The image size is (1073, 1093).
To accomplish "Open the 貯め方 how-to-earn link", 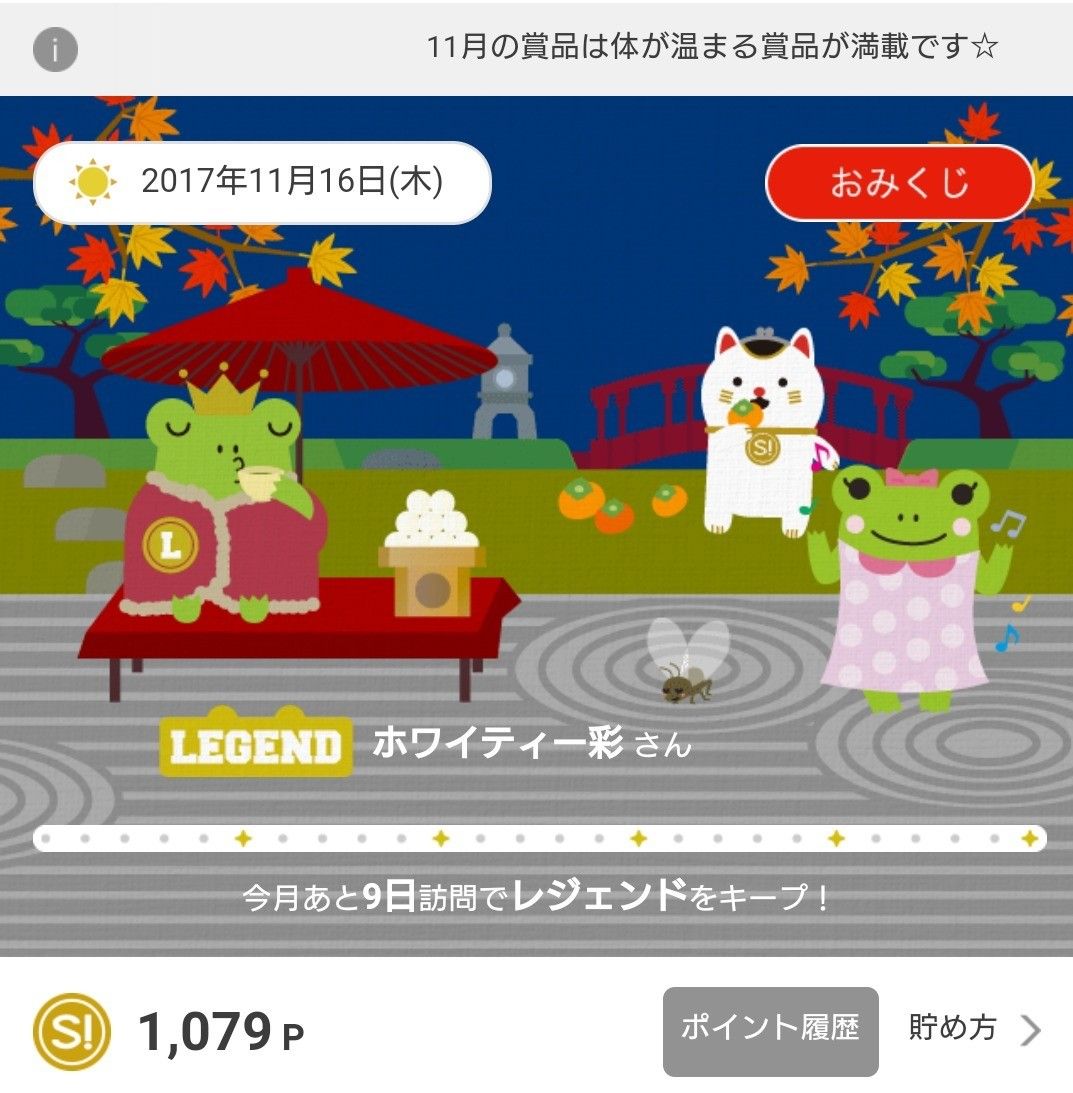I will [x=972, y=1028].
